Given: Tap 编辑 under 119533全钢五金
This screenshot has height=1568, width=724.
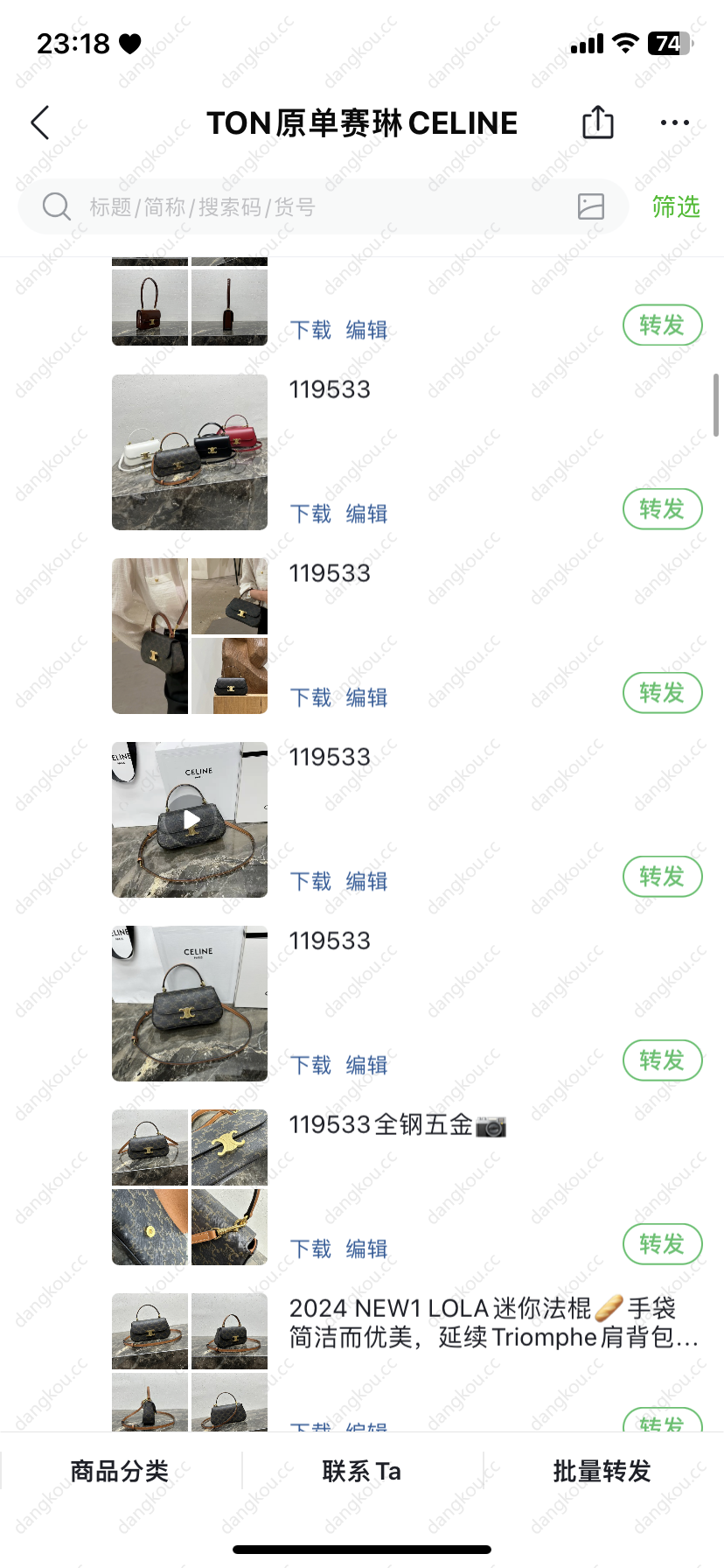Looking at the screenshot, I should [x=366, y=1249].
